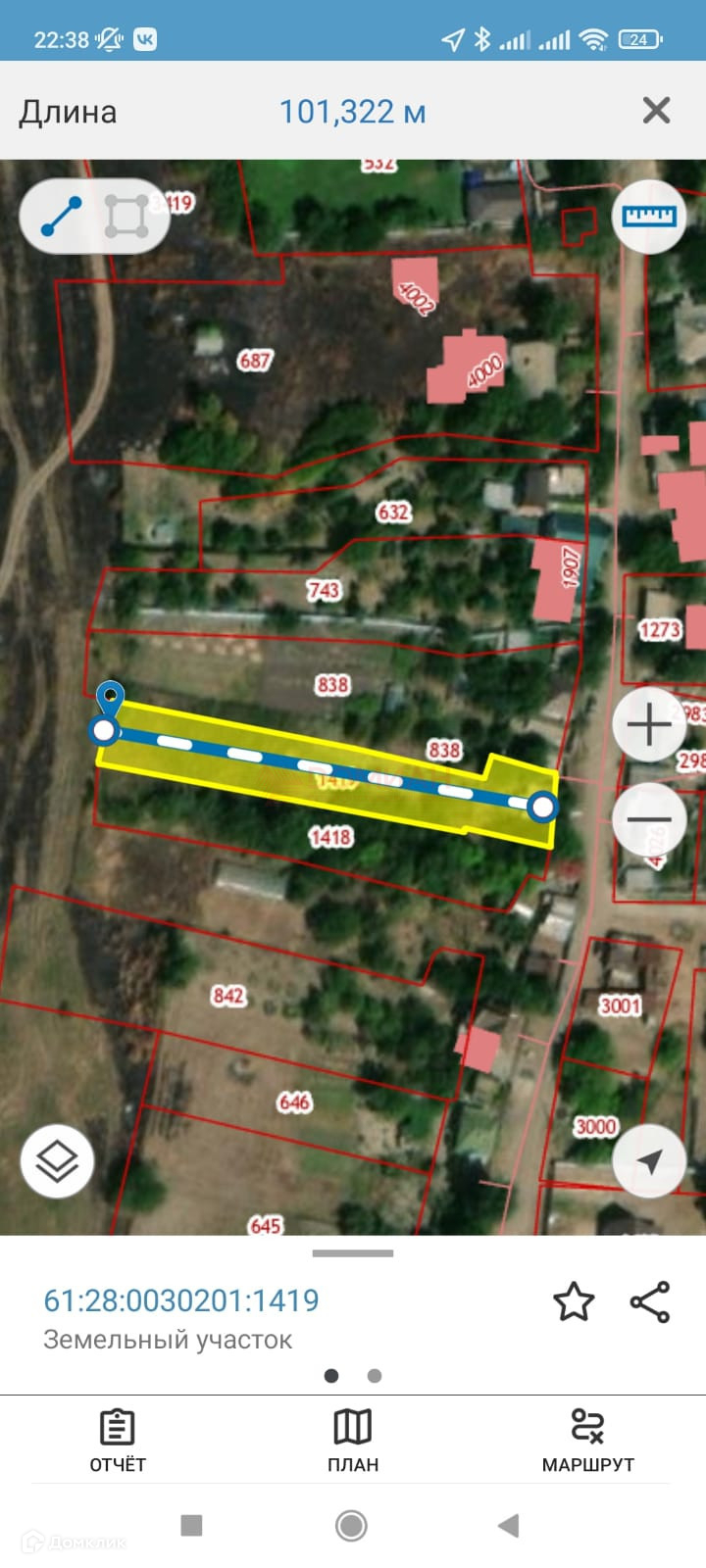The width and height of the screenshot is (706, 1568).
Task: Add parcel 61:28:0030201:1419 to favorites
Action: [x=574, y=1301]
